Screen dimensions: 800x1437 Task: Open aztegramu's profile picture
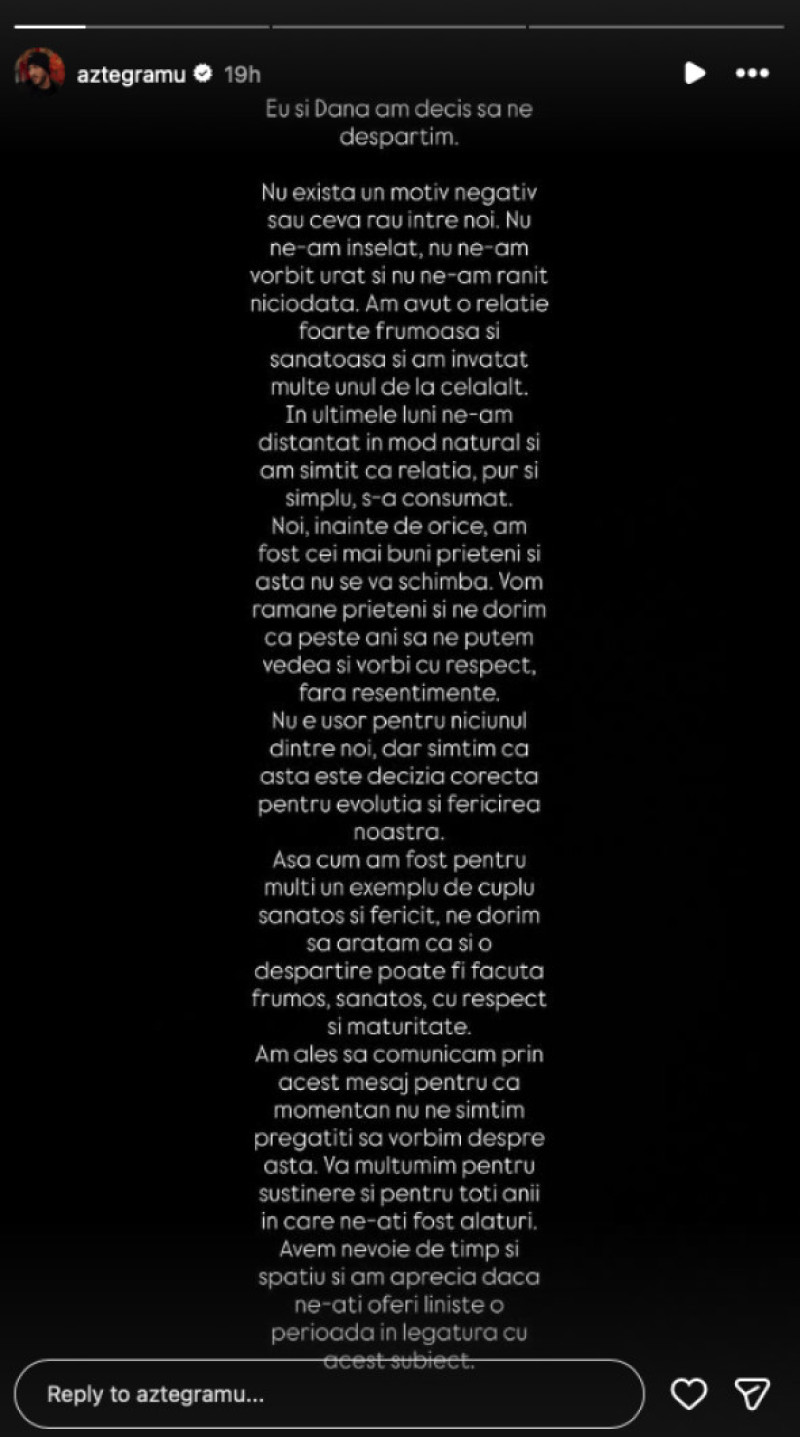(40, 72)
